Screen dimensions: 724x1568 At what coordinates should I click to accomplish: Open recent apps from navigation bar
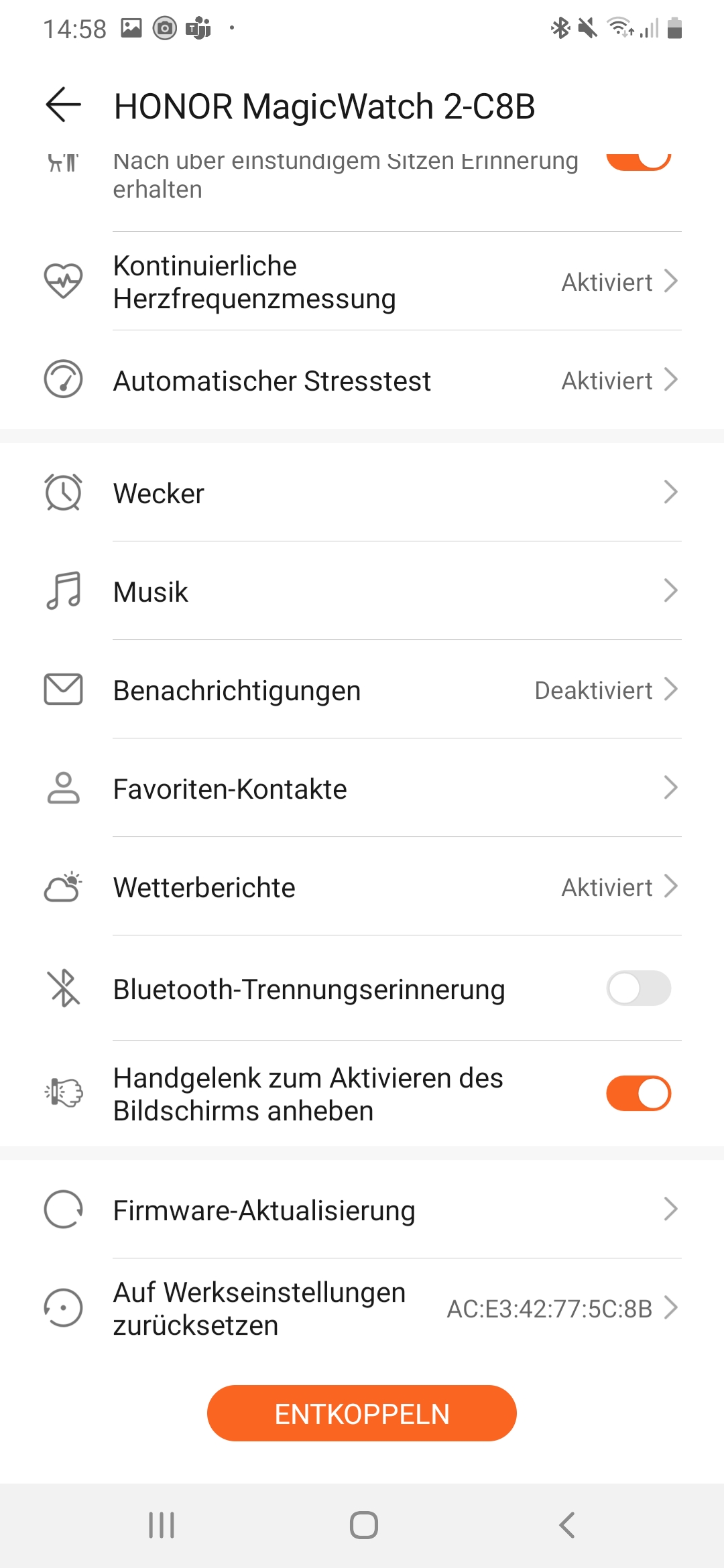coord(162,1525)
